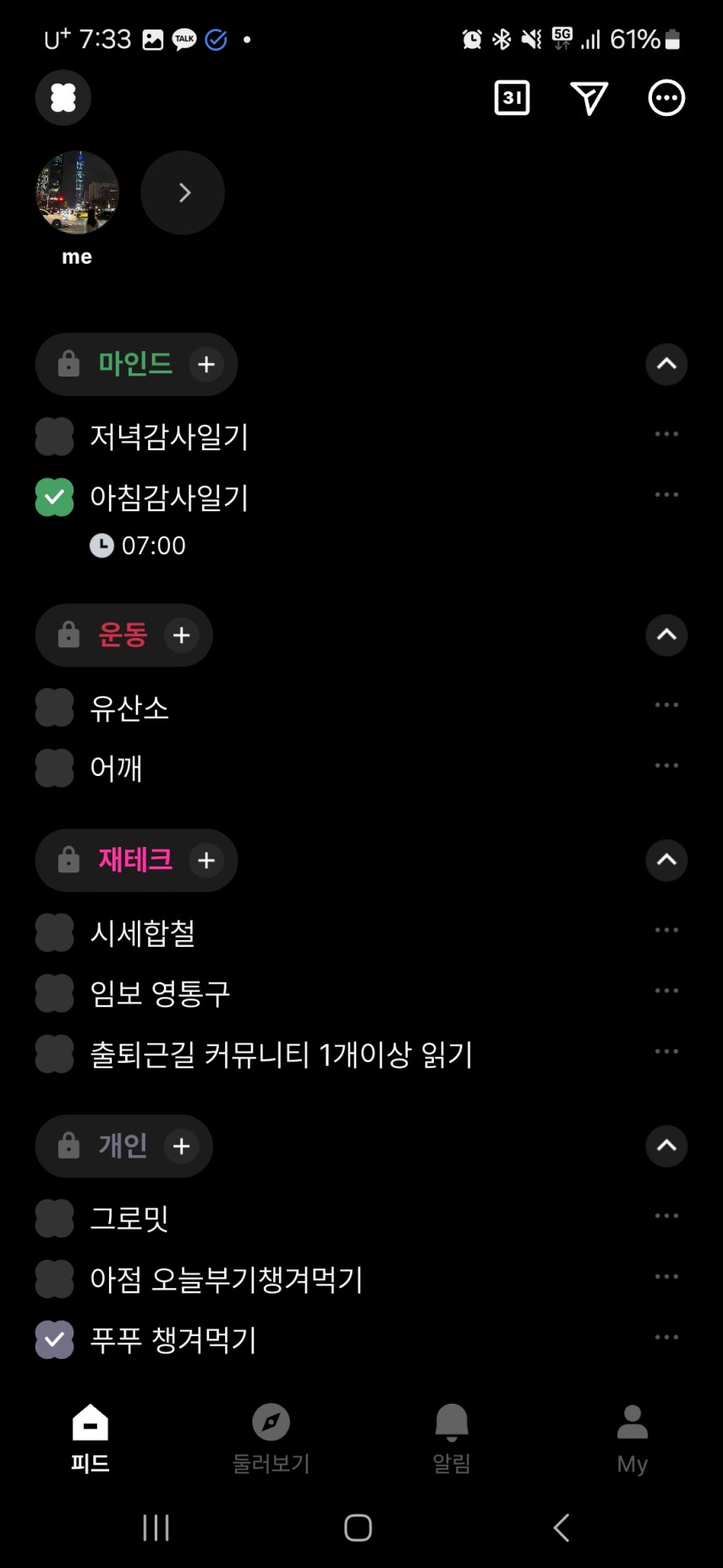Open the more options for 아침감사일기
723x1568 pixels.
pyautogui.click(x=666, y=495)
